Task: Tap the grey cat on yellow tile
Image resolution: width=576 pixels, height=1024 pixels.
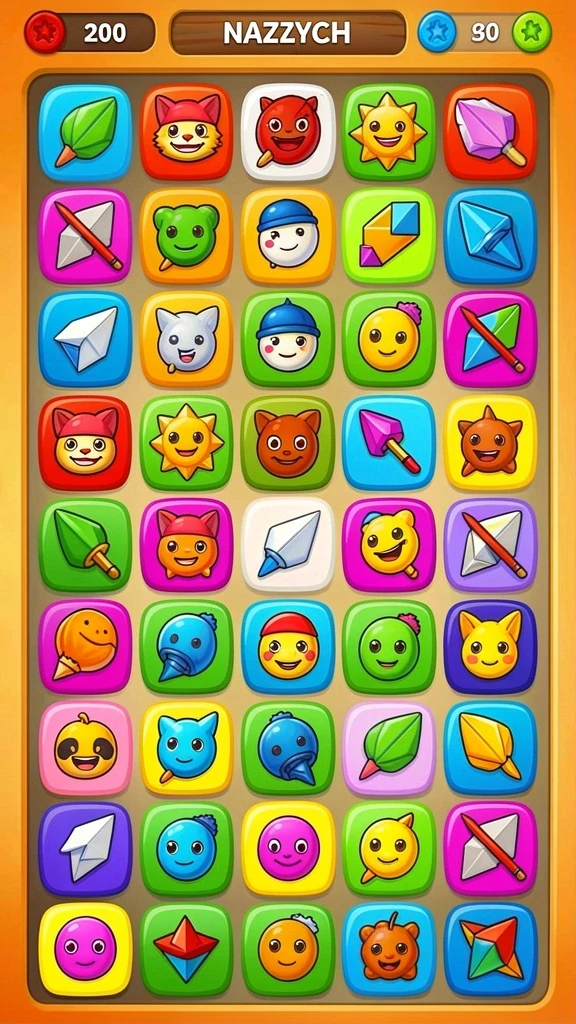Action: pyautogui.click(x=186, y=340)
